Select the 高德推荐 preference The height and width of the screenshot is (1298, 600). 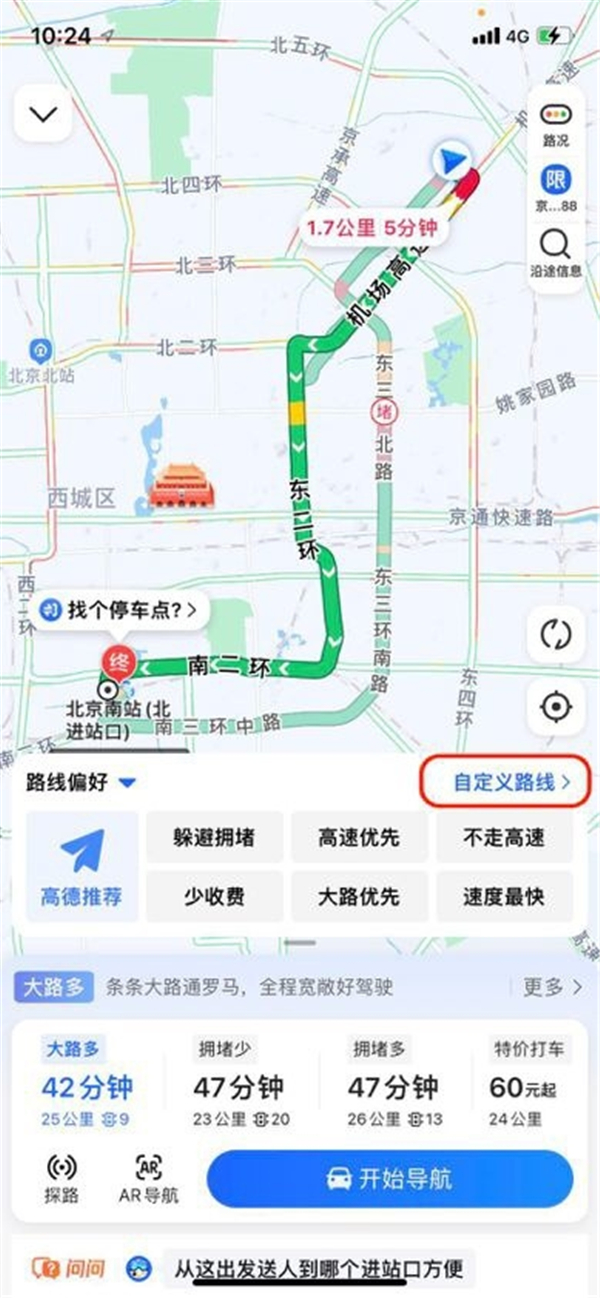(x=82, y=866)
